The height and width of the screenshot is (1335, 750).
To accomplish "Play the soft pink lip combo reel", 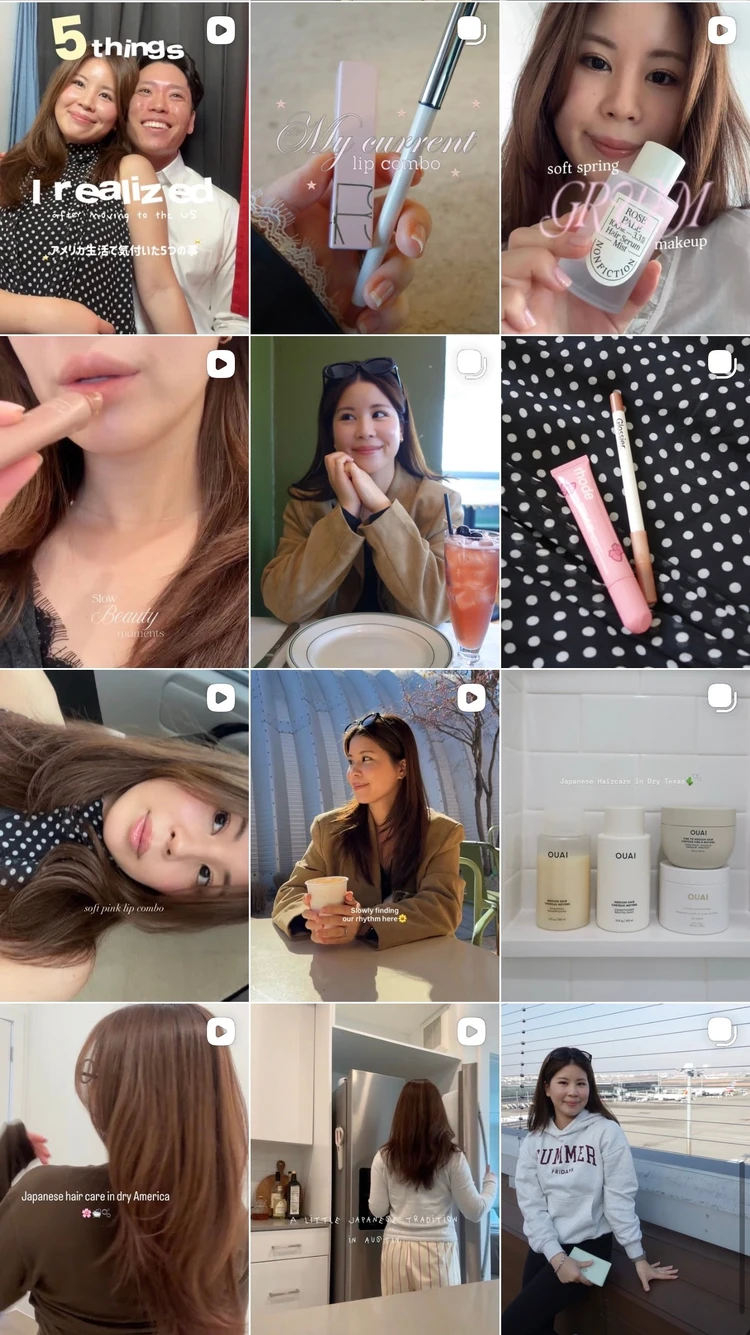I will 125,834.
